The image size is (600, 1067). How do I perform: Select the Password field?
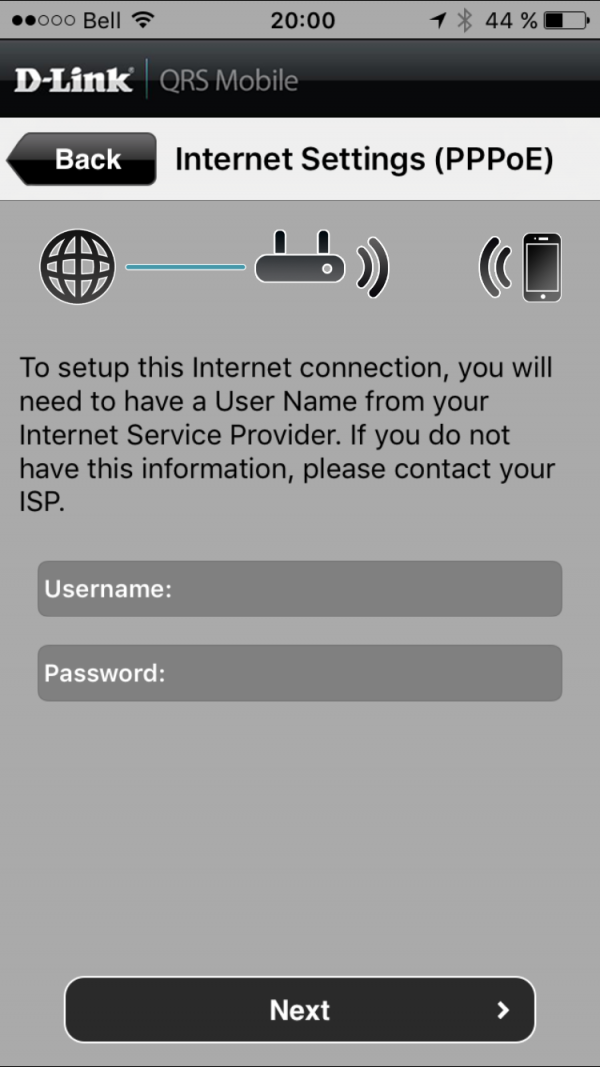tap(300, 673)
